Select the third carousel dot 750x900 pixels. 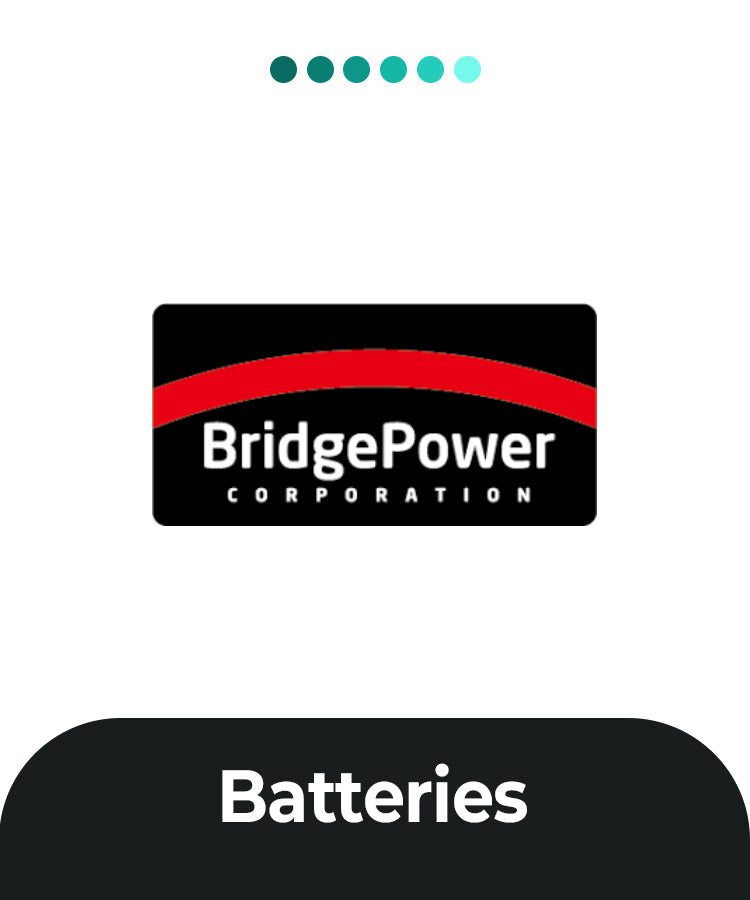click(357, 69)
